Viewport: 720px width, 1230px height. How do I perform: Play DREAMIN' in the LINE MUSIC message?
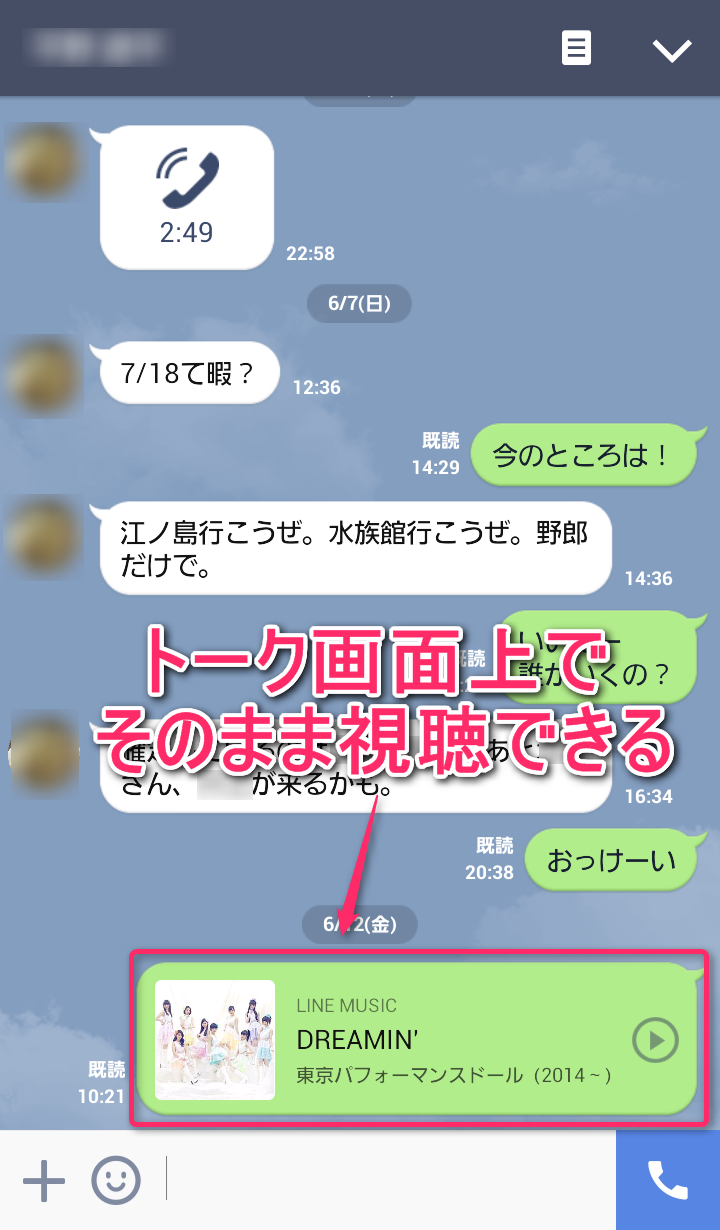[655, 1041]
